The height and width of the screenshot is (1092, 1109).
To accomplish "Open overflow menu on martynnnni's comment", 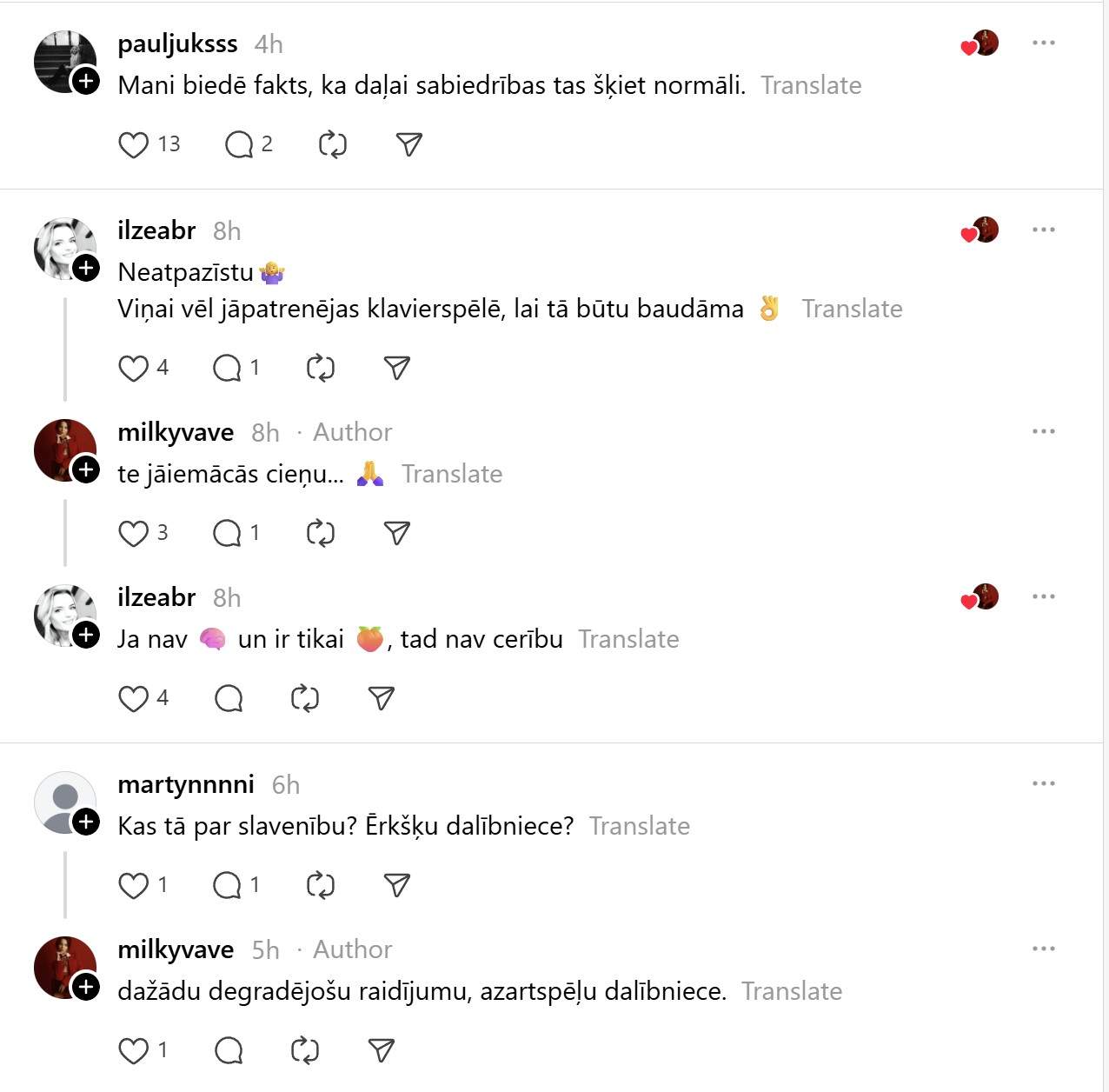I will pos(1043,783).
